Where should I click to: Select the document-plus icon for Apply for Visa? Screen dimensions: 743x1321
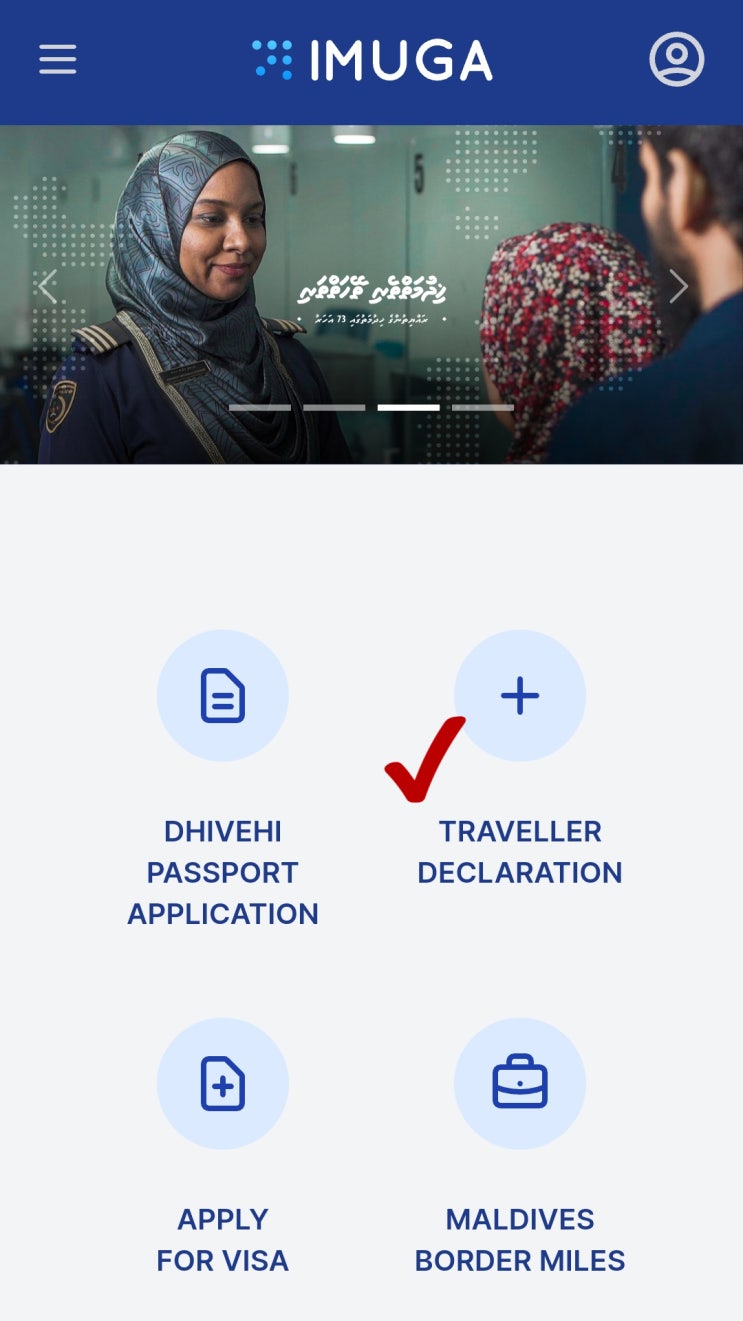223,1083
